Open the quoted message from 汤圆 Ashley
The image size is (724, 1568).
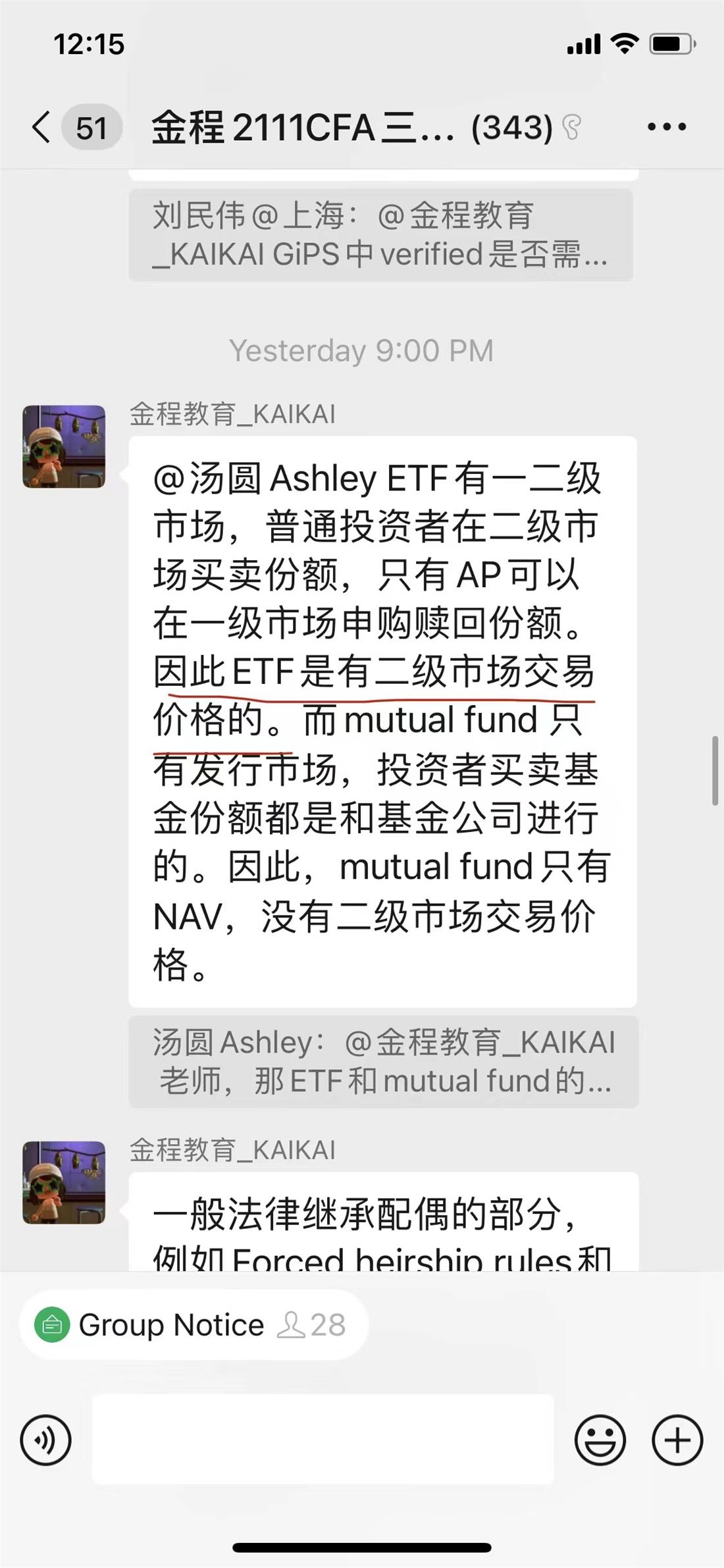pos(383,1061)
